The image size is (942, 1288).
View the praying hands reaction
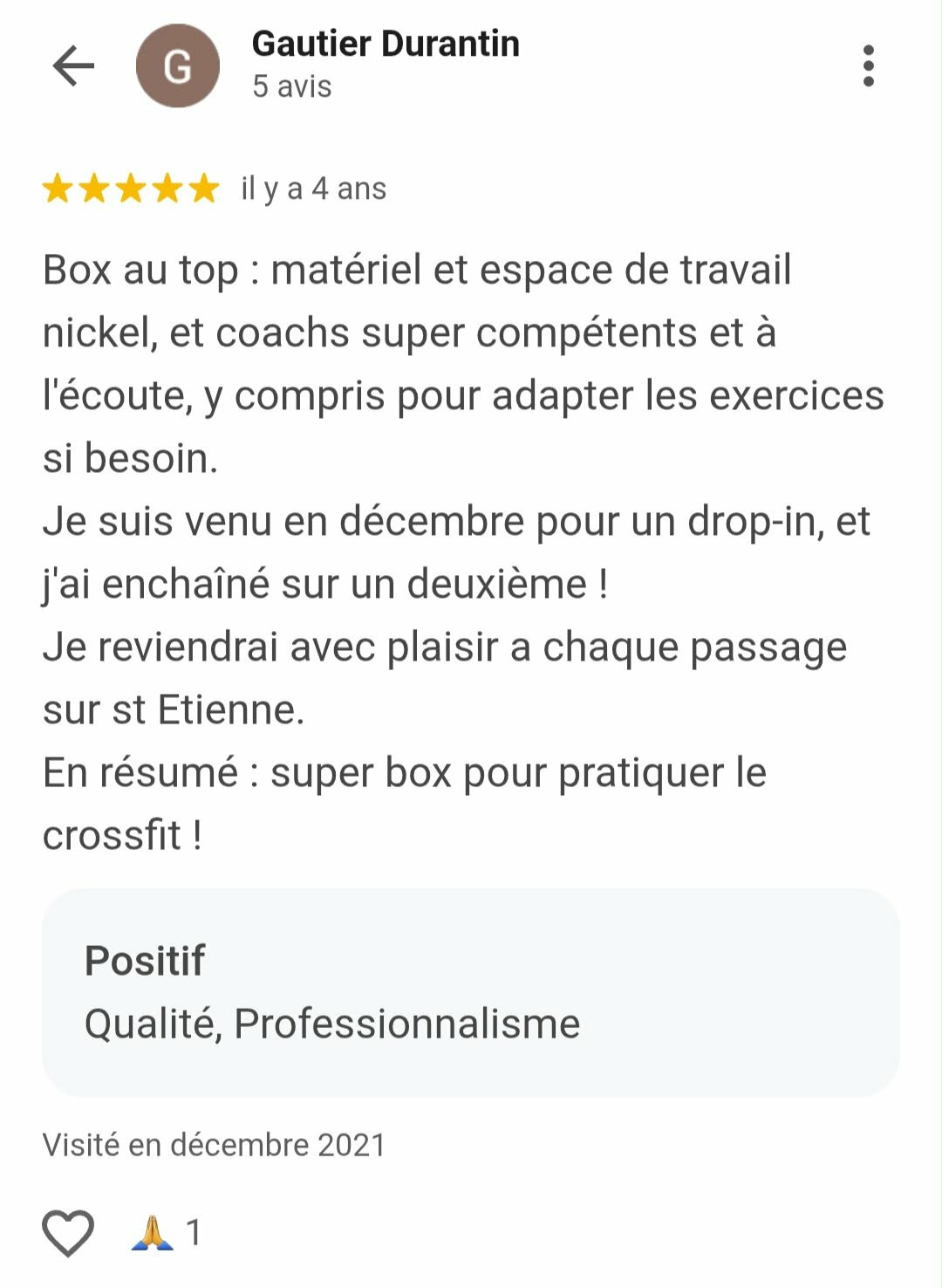point(153,1233)
